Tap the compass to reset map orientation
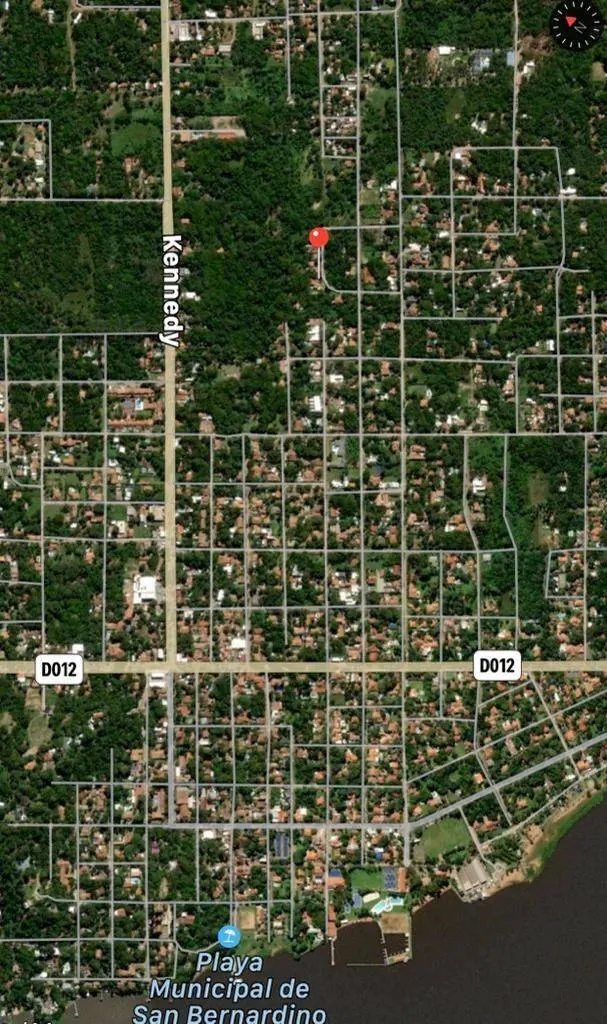607x1024 pixels. point(576,24)
